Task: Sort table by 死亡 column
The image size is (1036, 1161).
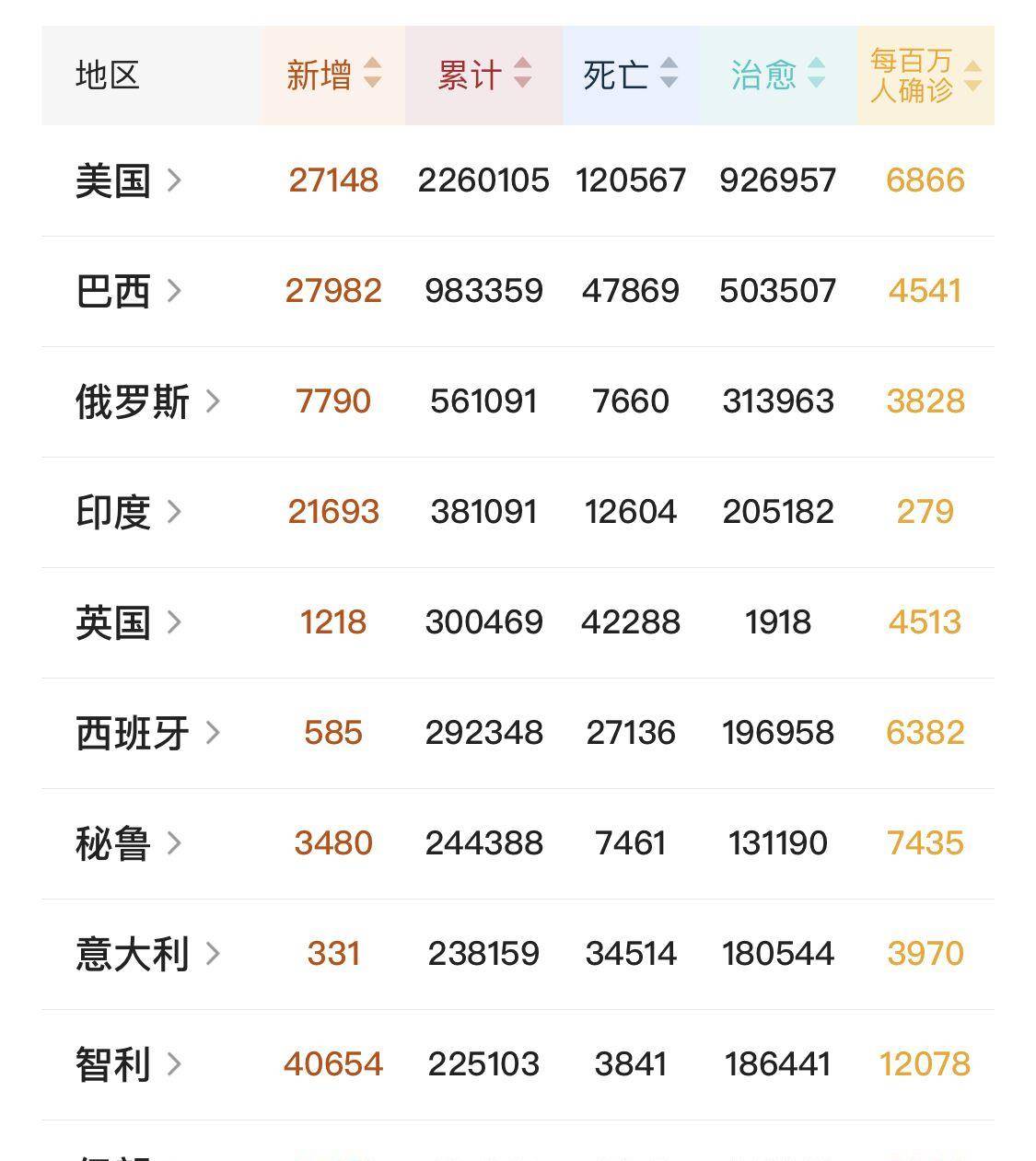Action: coord(631,75)
